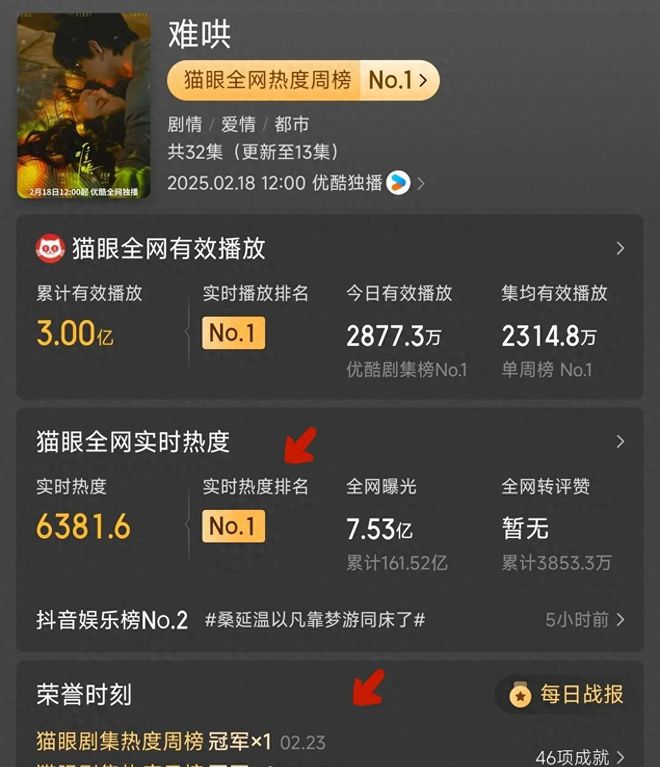The height and width of the screenshot is (767, 660).
Task: Open the 猫眼全网热度周榜 No.1 badge
Action: pos(302,81)
